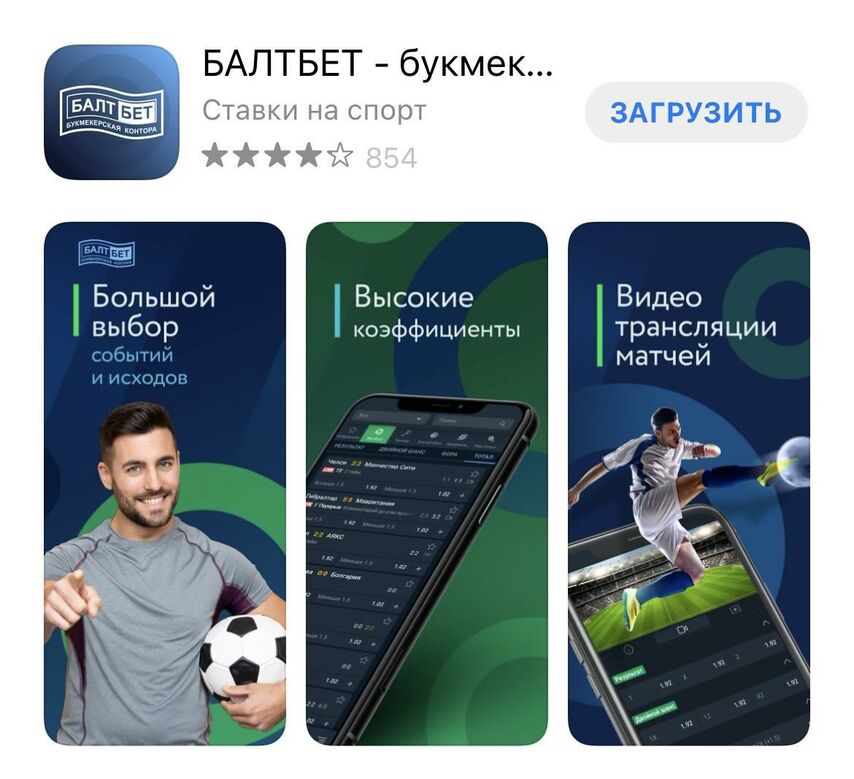View the Большой выбор событий screenshot
Viewport: 854px width, 779px height.
[165, 483]
